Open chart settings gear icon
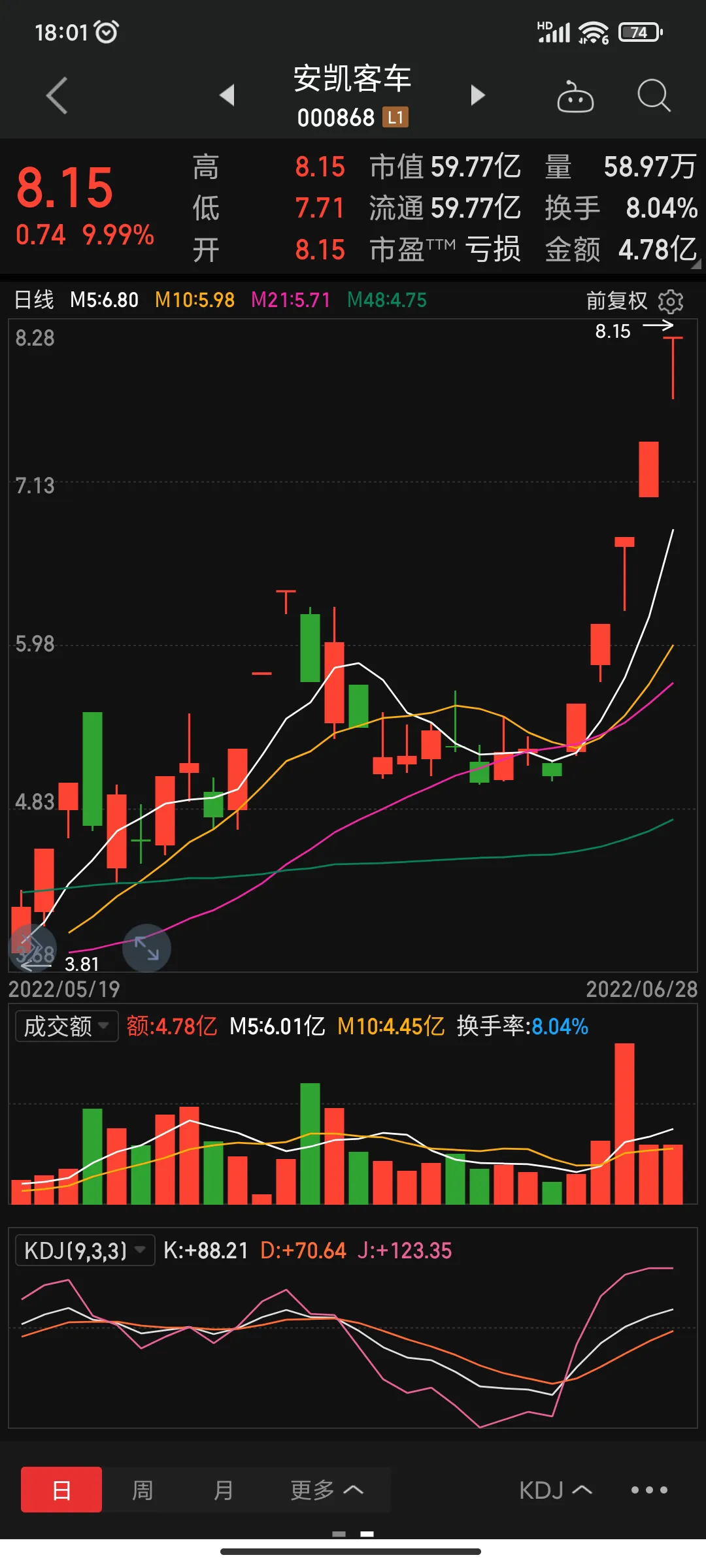 click(x=671, y=301)
